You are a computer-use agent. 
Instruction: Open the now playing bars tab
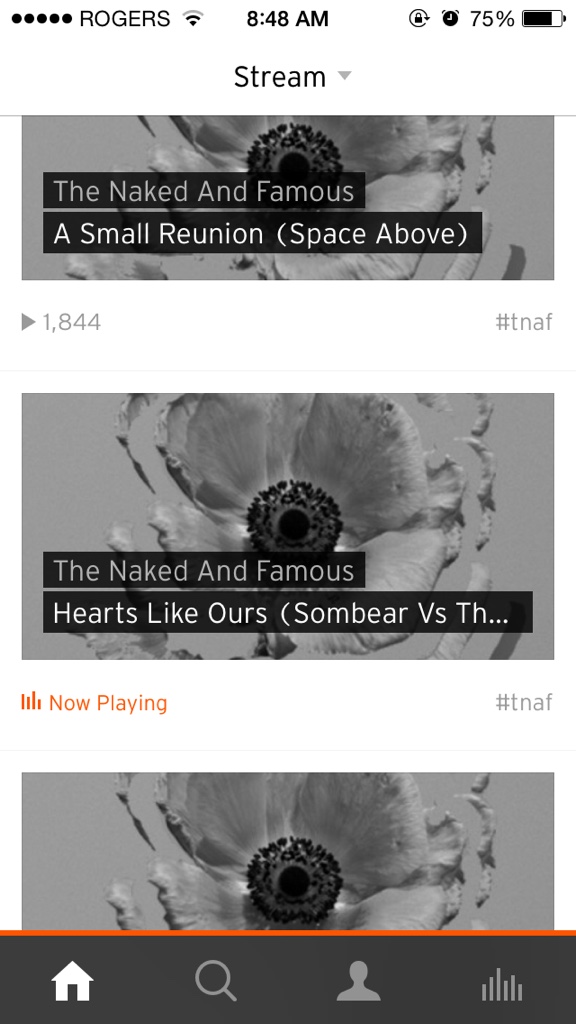[502, 984]
